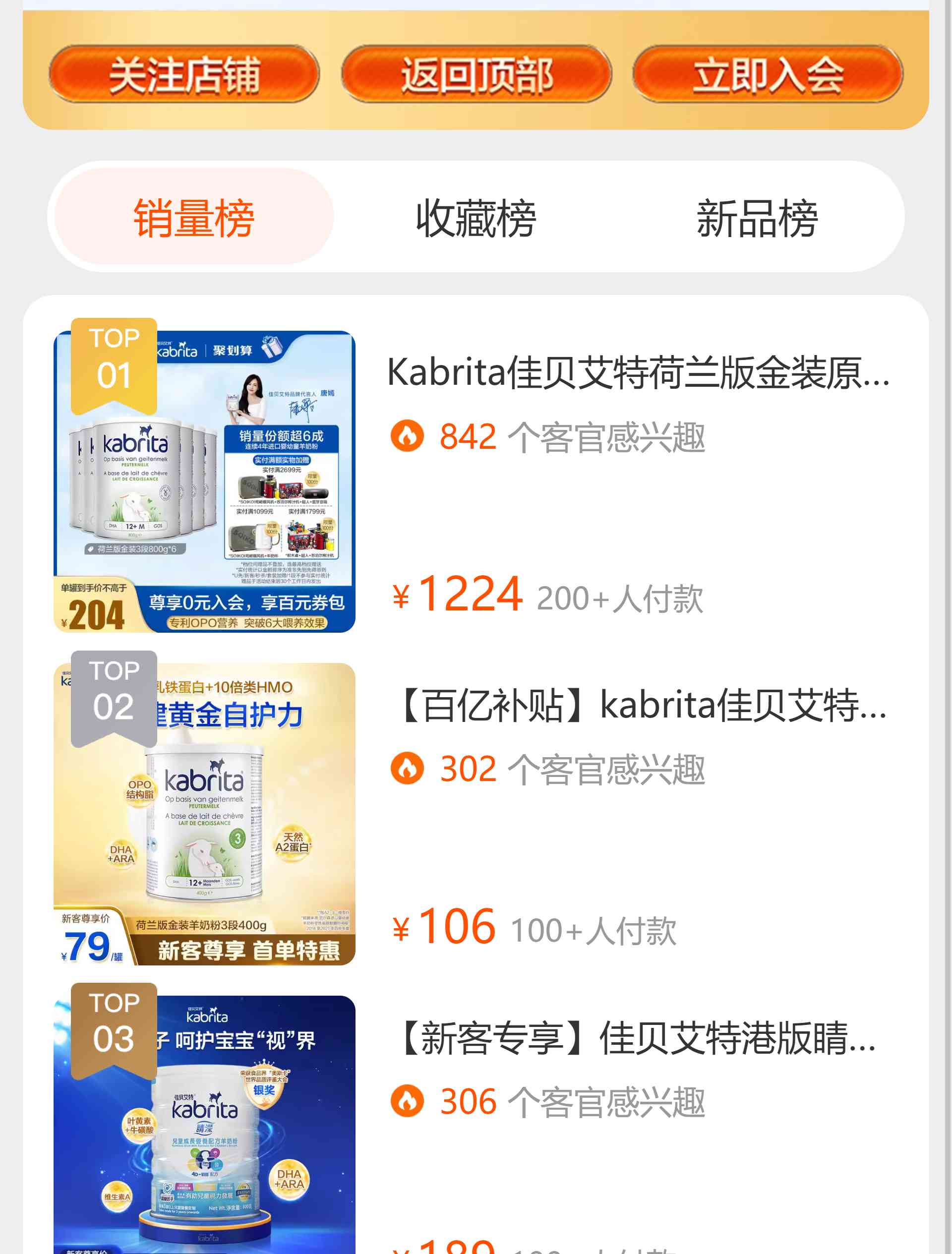Tap 返回顶部 to return to top
This screenshot has width=952, height=1254.
(476, 74)
